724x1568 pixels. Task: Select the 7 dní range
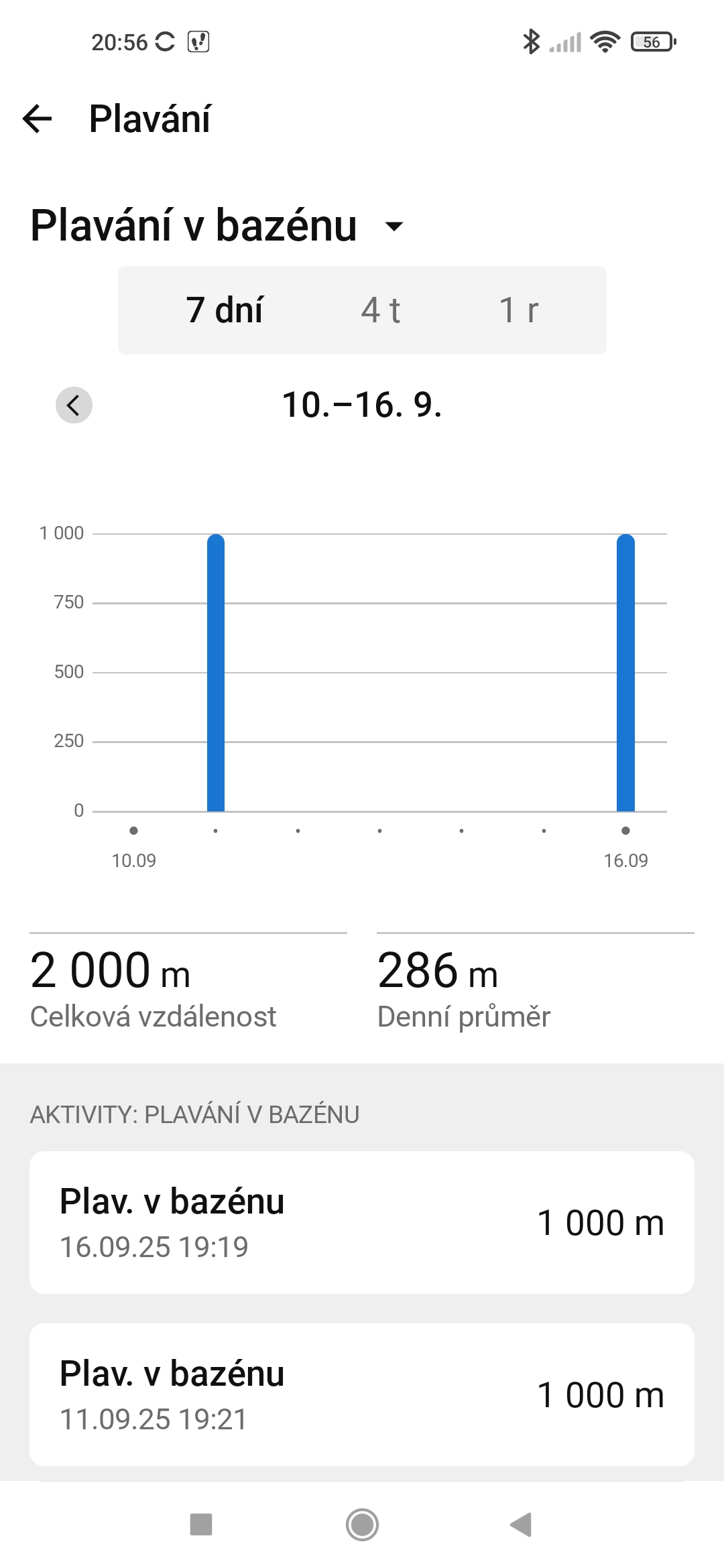click(x=225, y=310)
